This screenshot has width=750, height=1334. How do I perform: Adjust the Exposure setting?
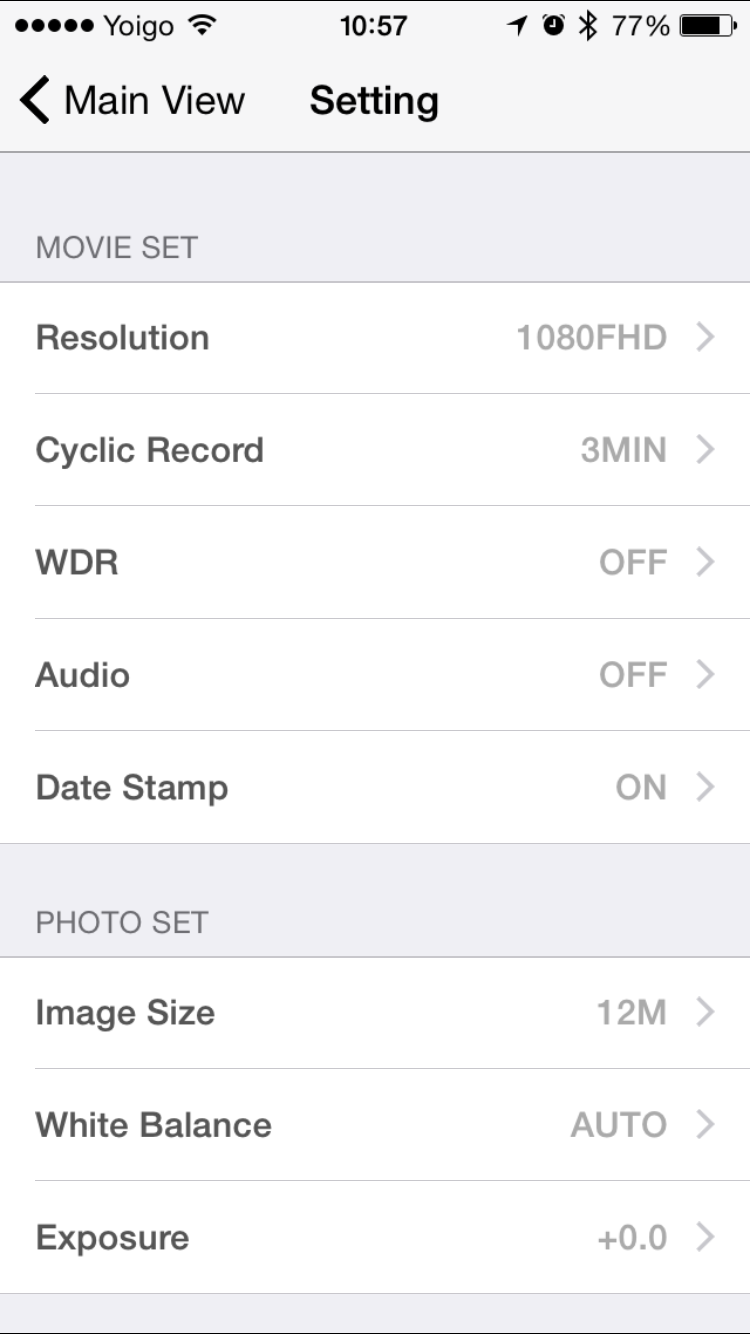pyautogui.click(x=375, y=1238)
